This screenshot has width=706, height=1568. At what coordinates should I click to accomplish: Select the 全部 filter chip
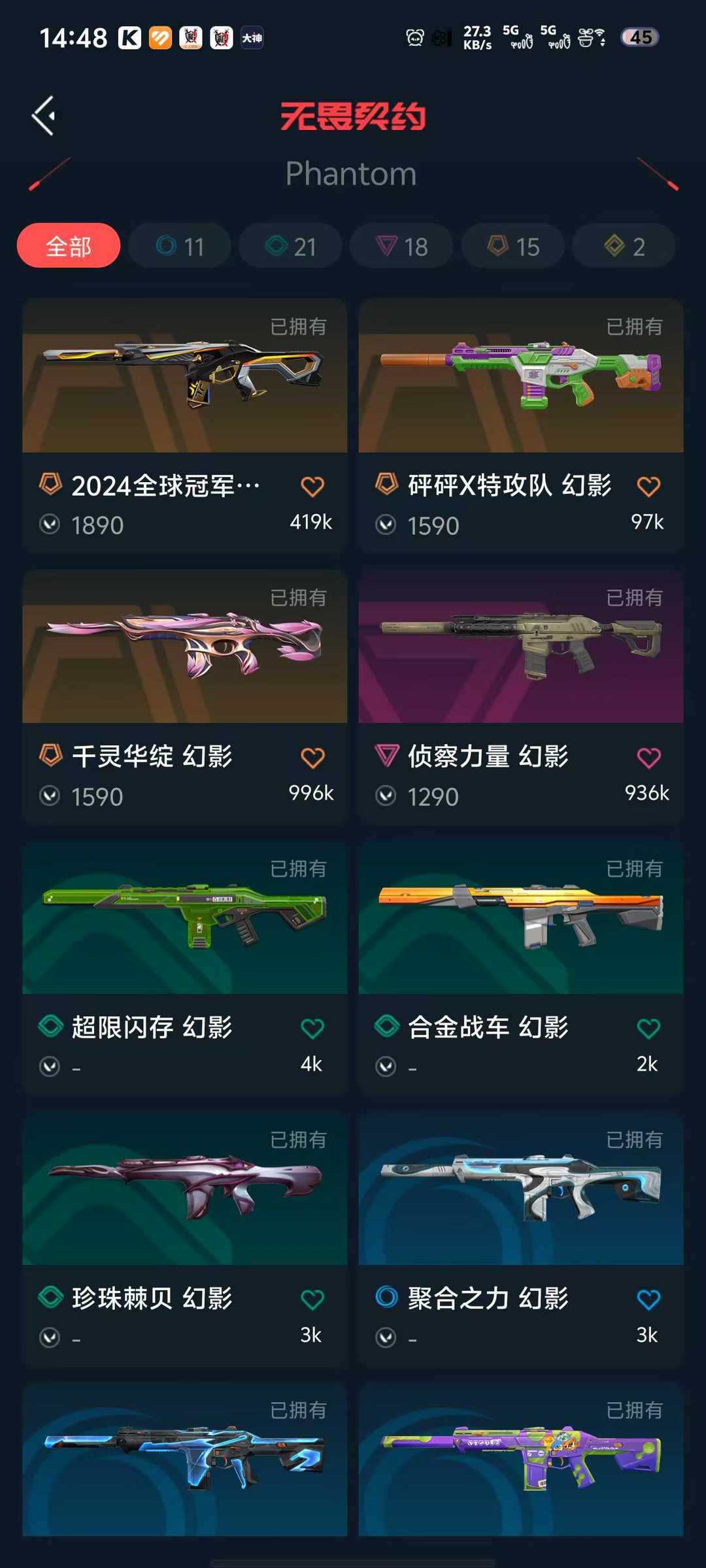click(69, 246)
